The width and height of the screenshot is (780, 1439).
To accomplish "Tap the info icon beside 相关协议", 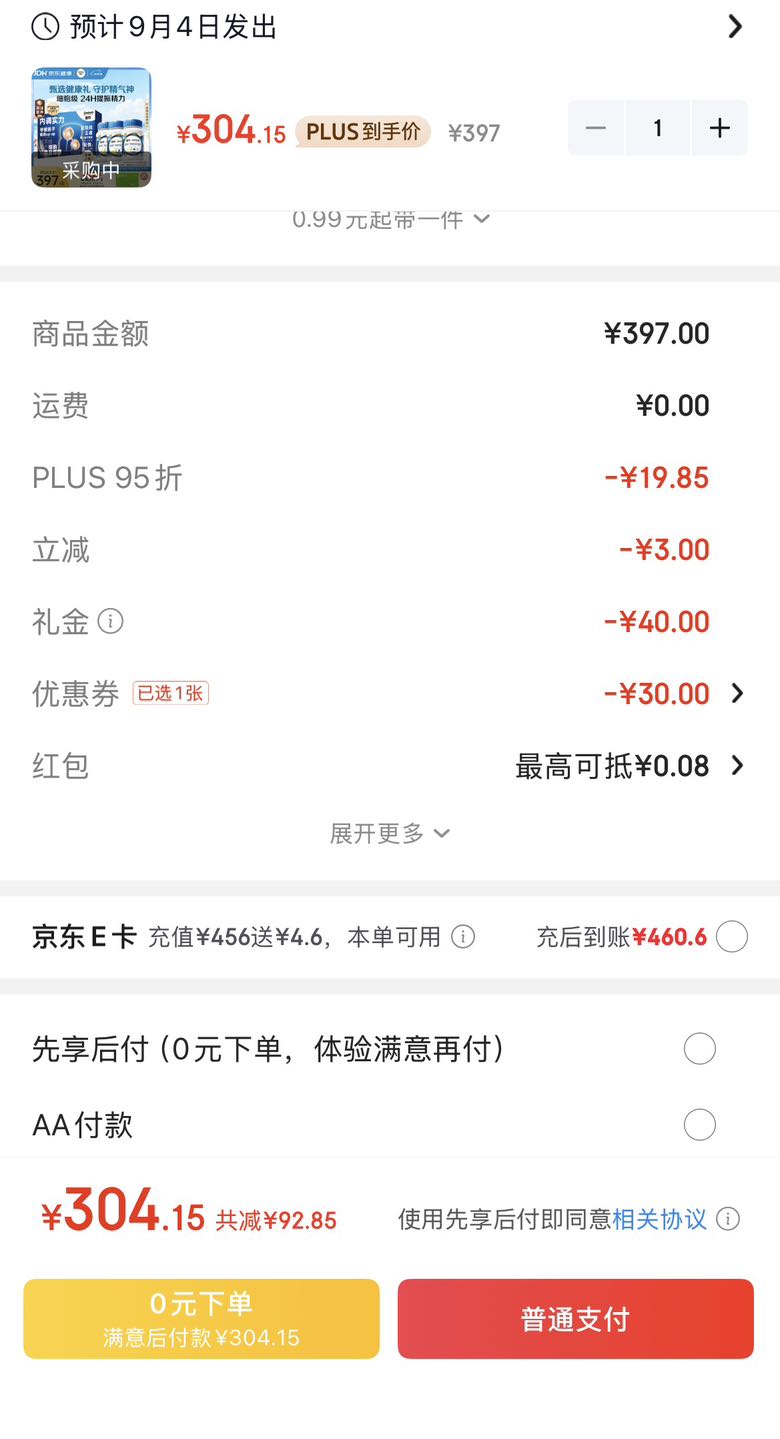I will tap(728, 1219).
